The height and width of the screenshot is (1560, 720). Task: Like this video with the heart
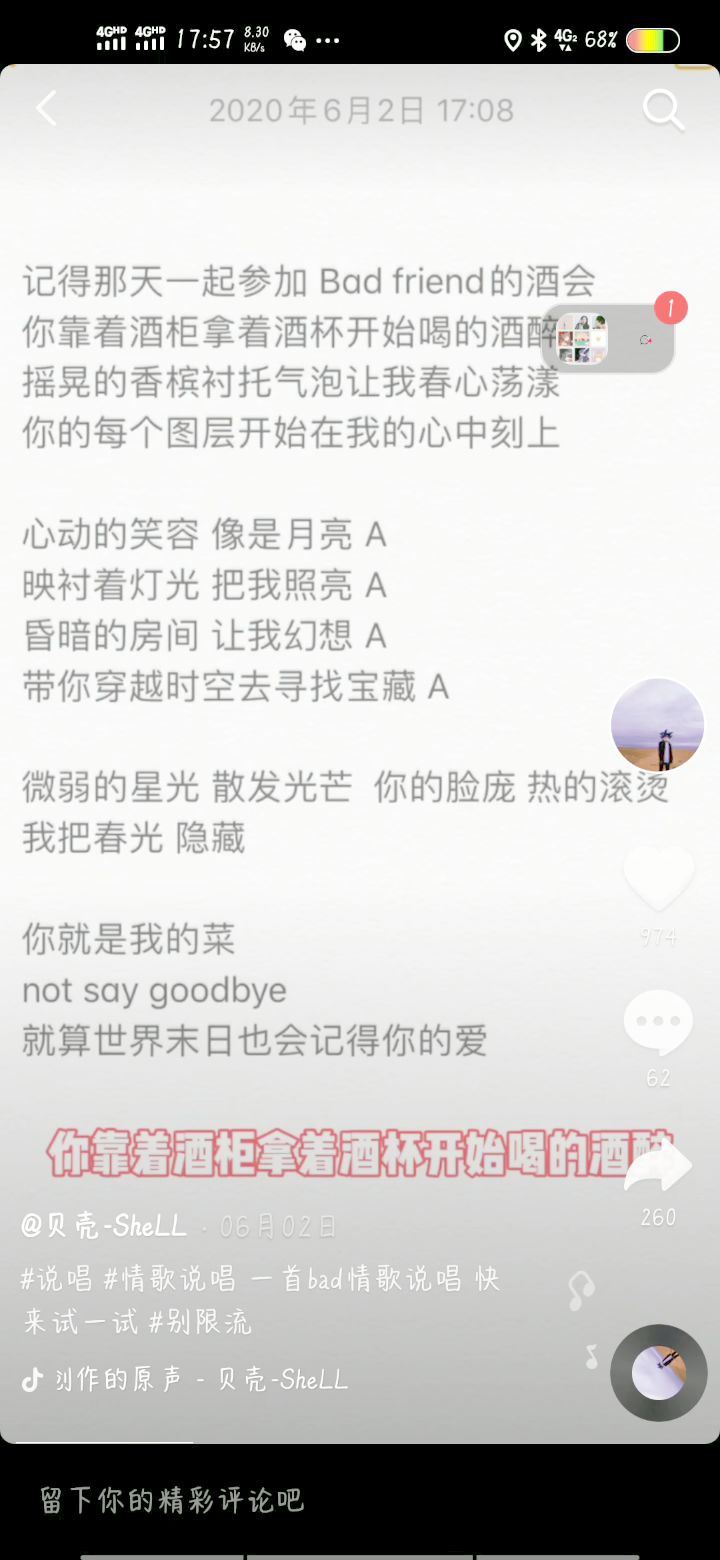pyautogui.click(x=658, y=879)
